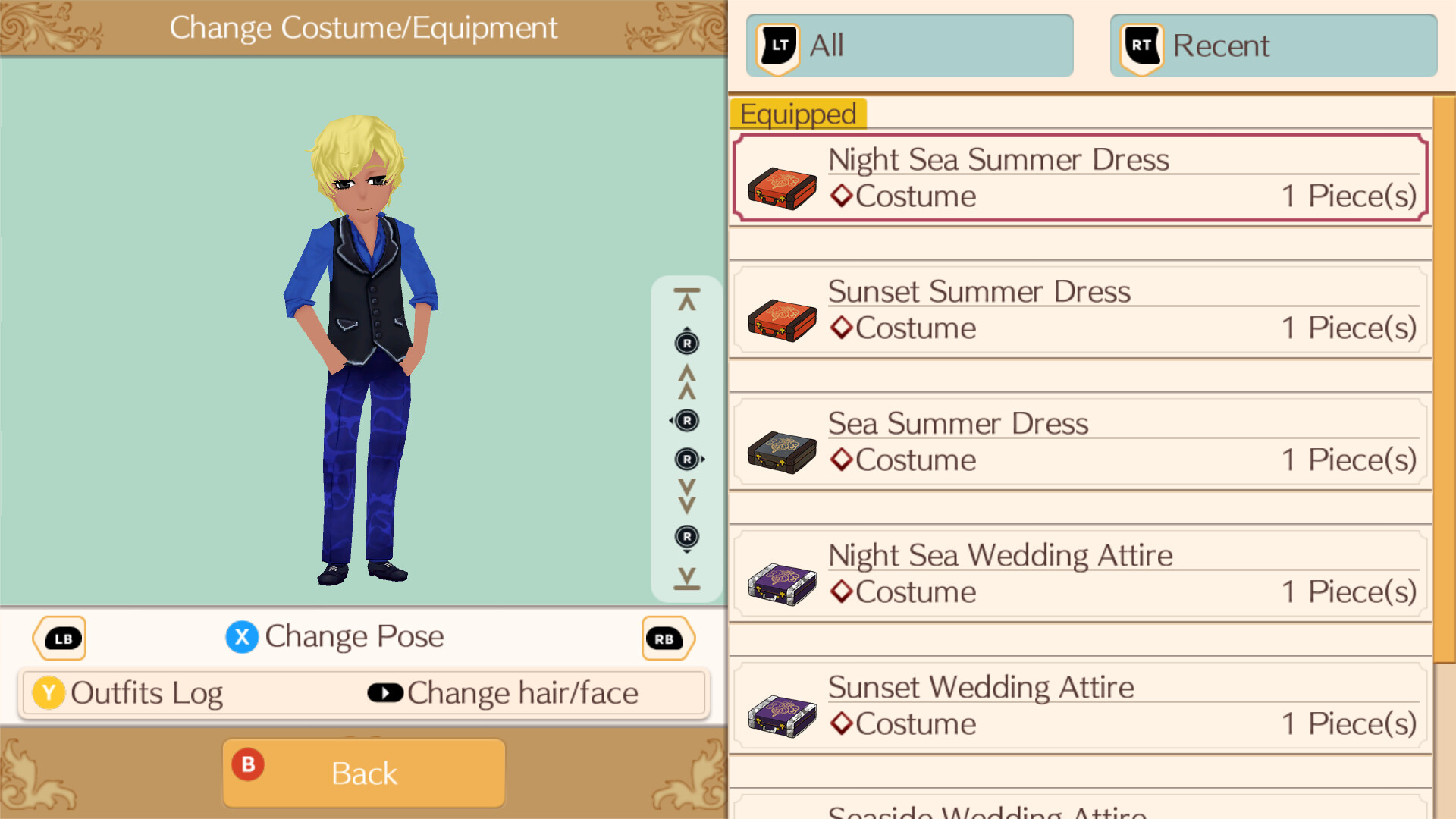The height and width of the screenshot is (819, 1456).
Task: Select Sunset Summer Dress costume
Action: point(1080,310)
